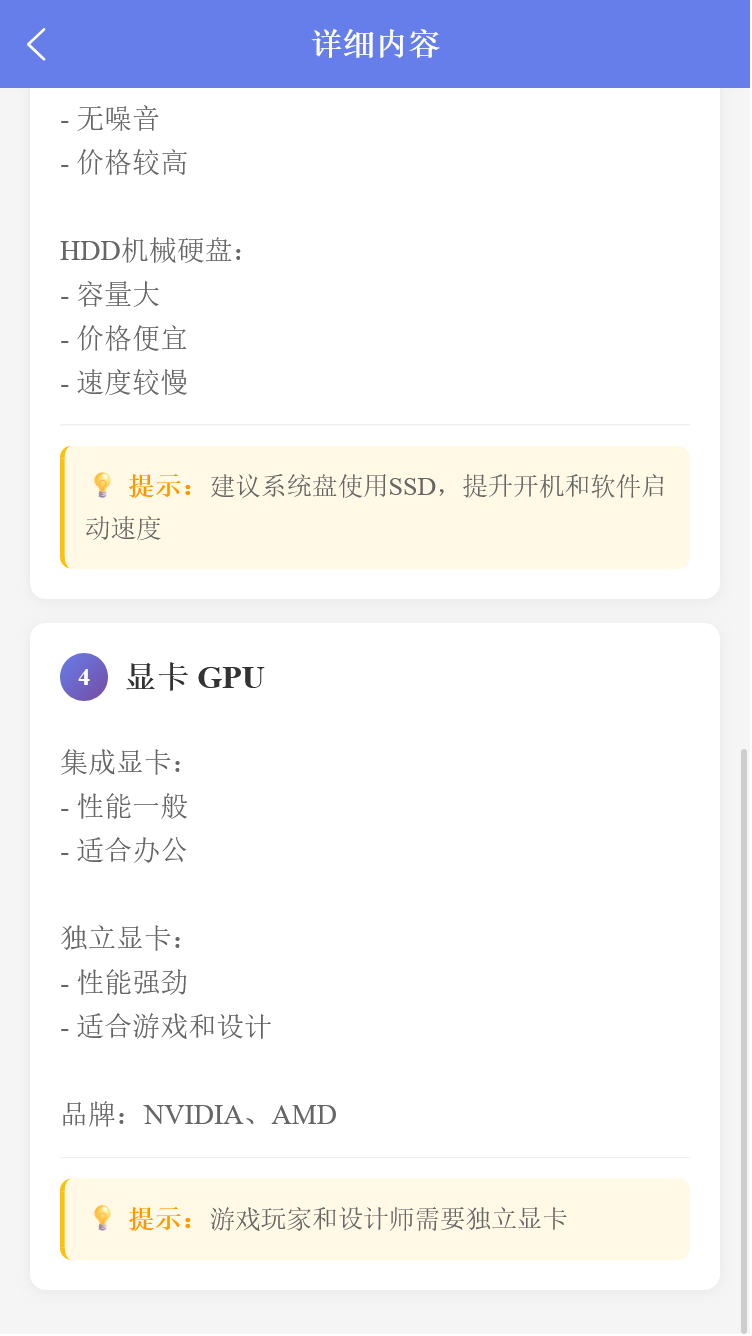Expand the 独立显卡 details
Image resolution: width=752 pixels, height=1336 pixels.
[120, 939]
